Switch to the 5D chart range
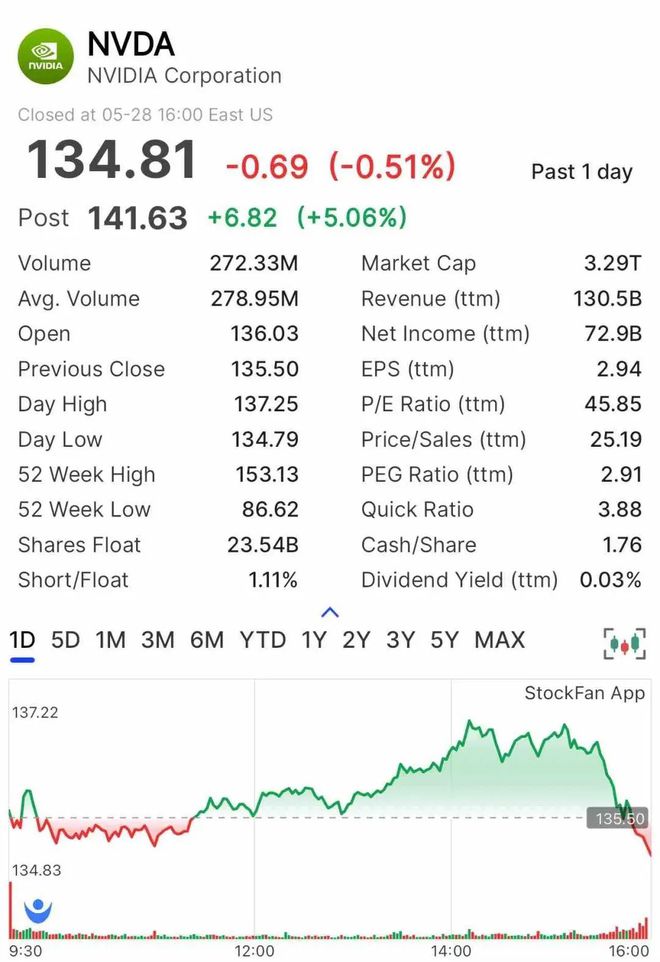The image size is (660, 962). pos(65,640)
